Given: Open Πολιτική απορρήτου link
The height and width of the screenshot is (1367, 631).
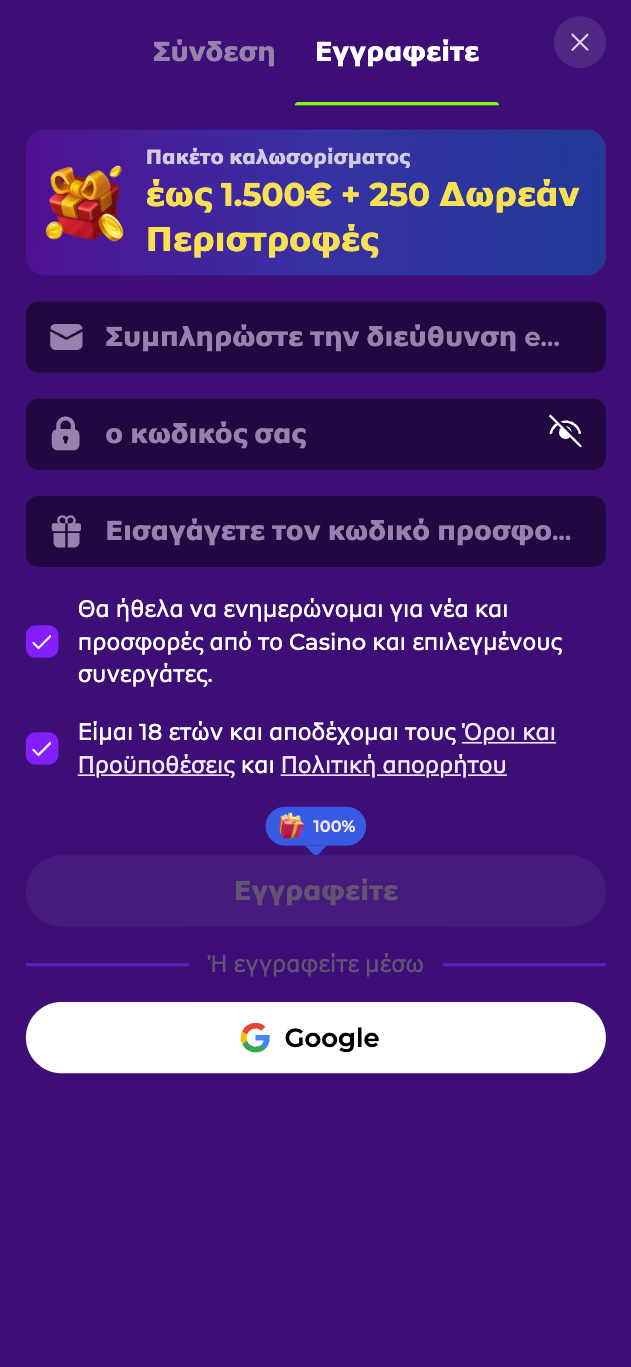Looking at the screenshot, I should tap(393, 765).
